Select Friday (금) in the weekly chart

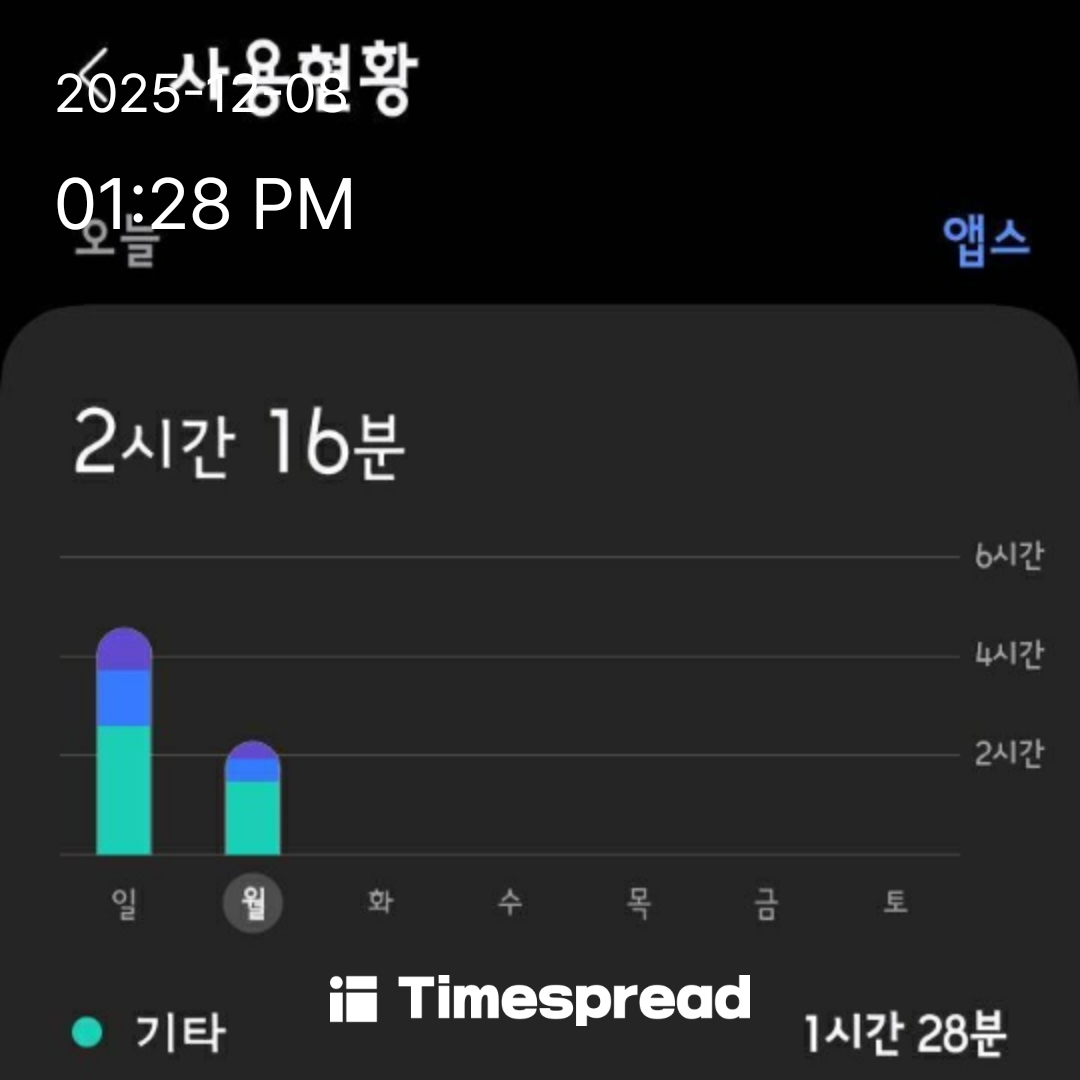pos(766,904)
